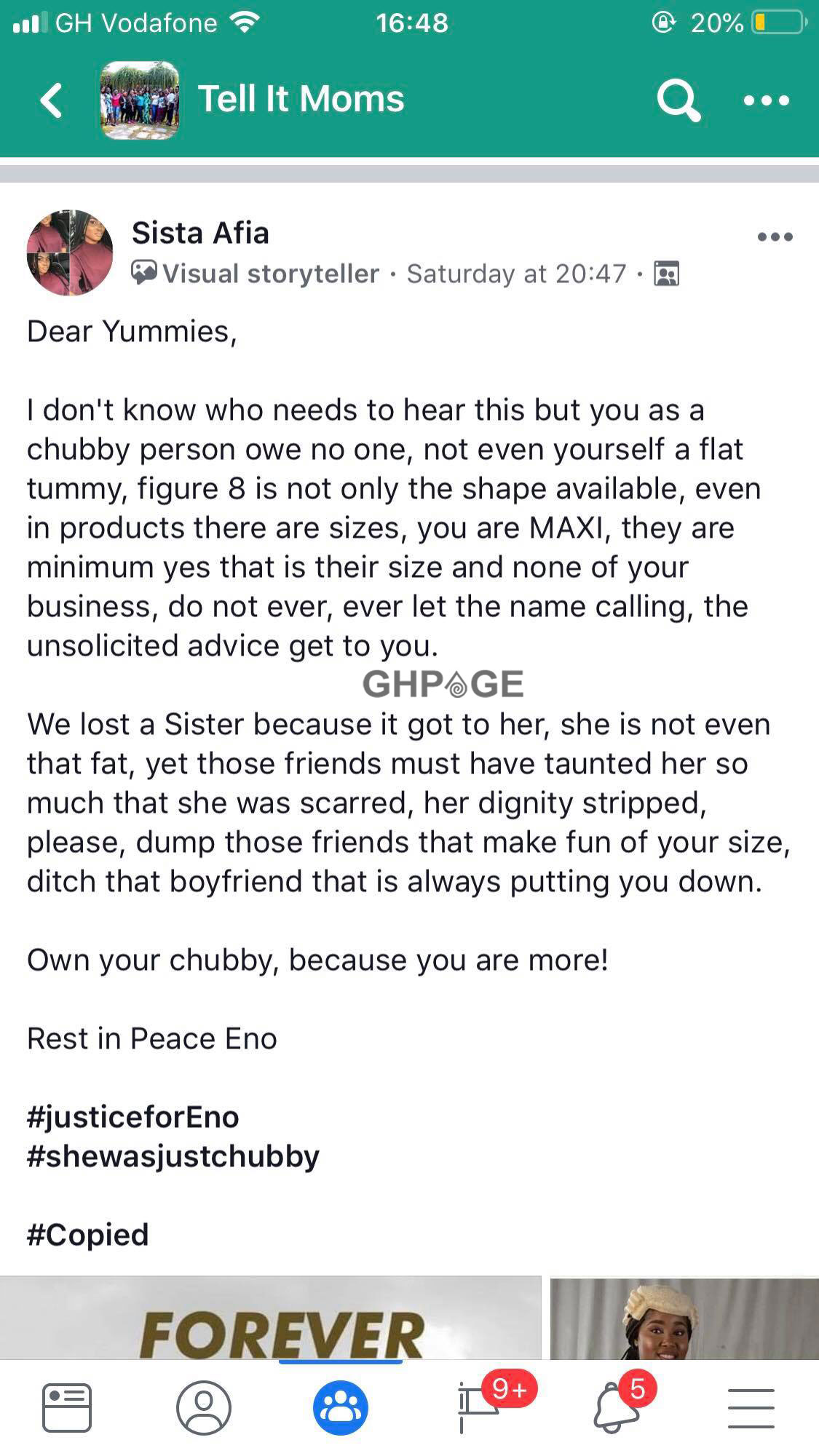Open Sista Afia's profile picture
This screenshot has height=1456, width=819.
click(x=70, y=252)
